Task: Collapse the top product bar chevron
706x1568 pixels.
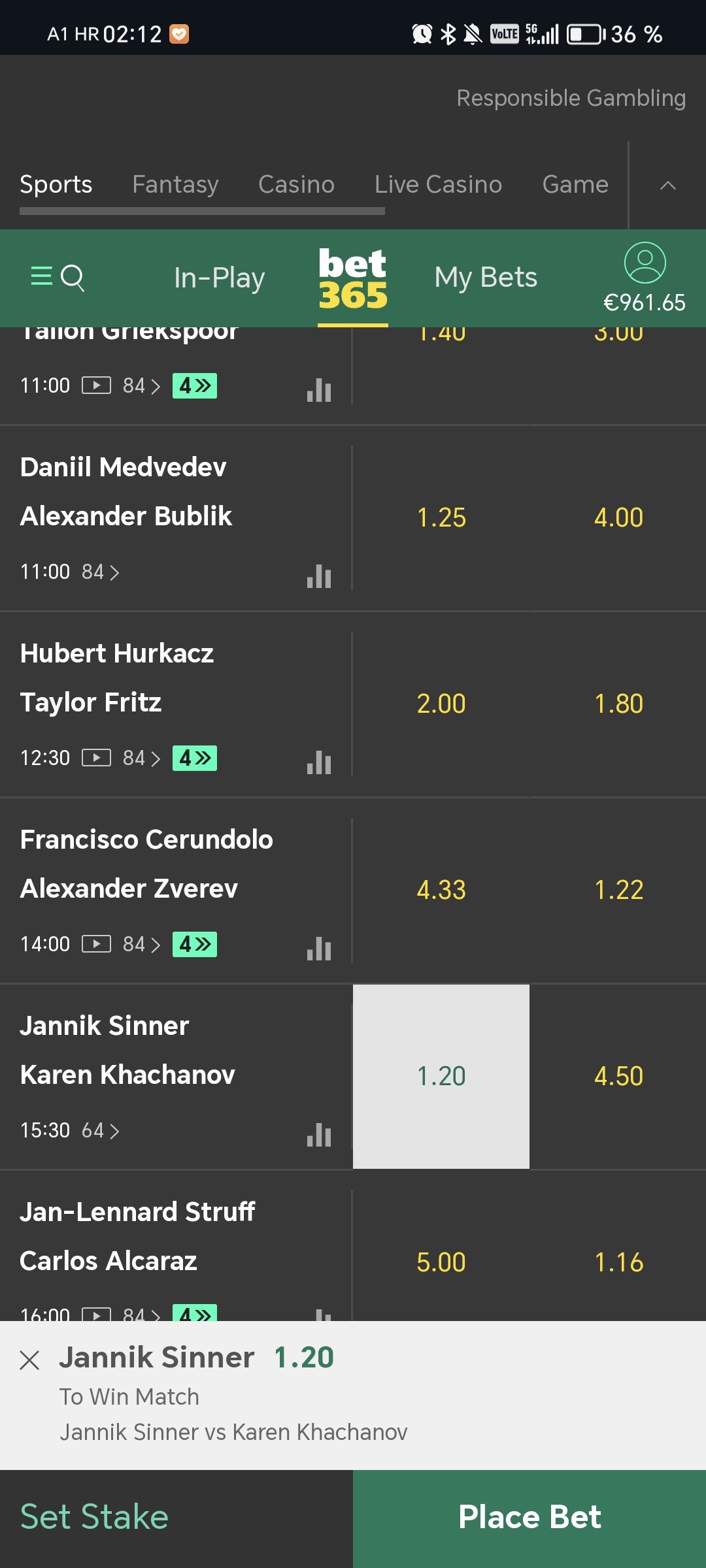Action: [x=667, y=186]
